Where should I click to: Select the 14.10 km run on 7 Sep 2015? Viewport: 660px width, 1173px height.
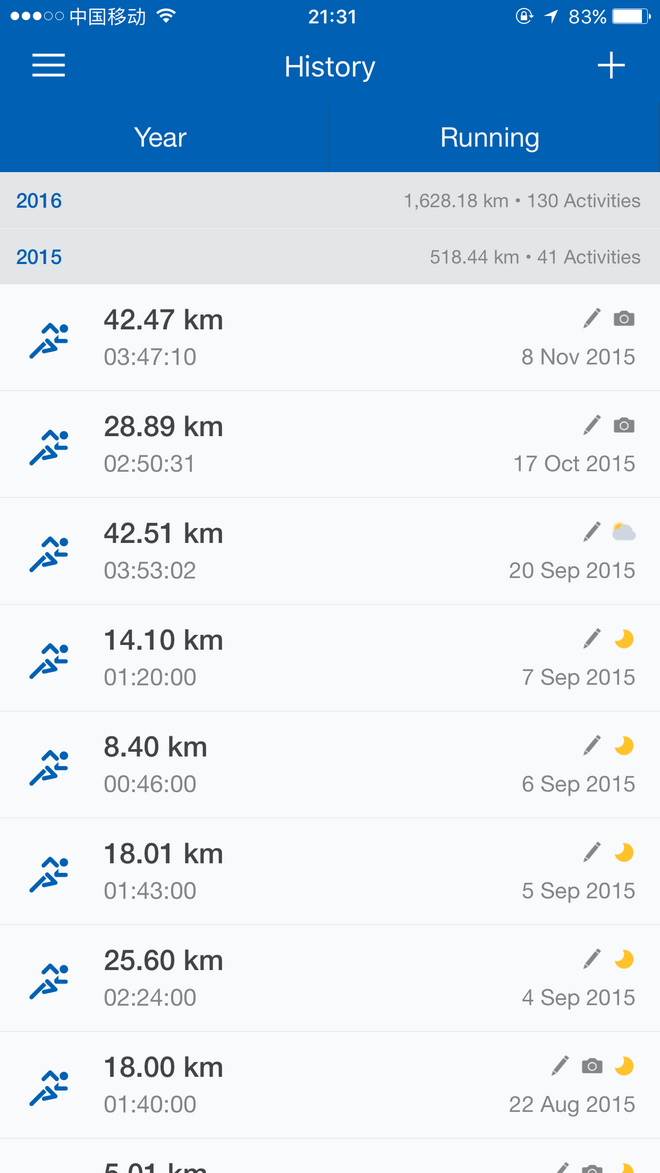coord(330,659)
